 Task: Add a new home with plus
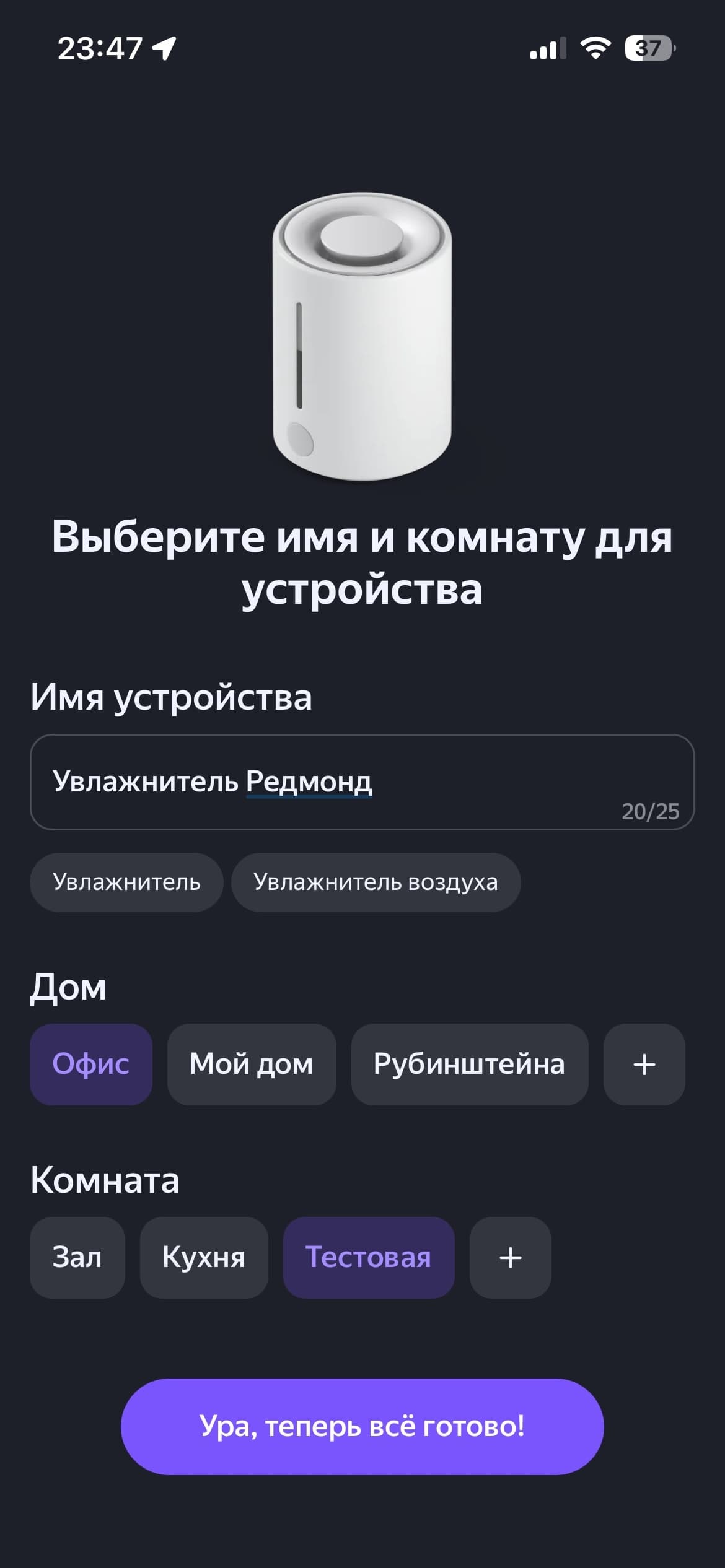click(x=644, y=1064)
